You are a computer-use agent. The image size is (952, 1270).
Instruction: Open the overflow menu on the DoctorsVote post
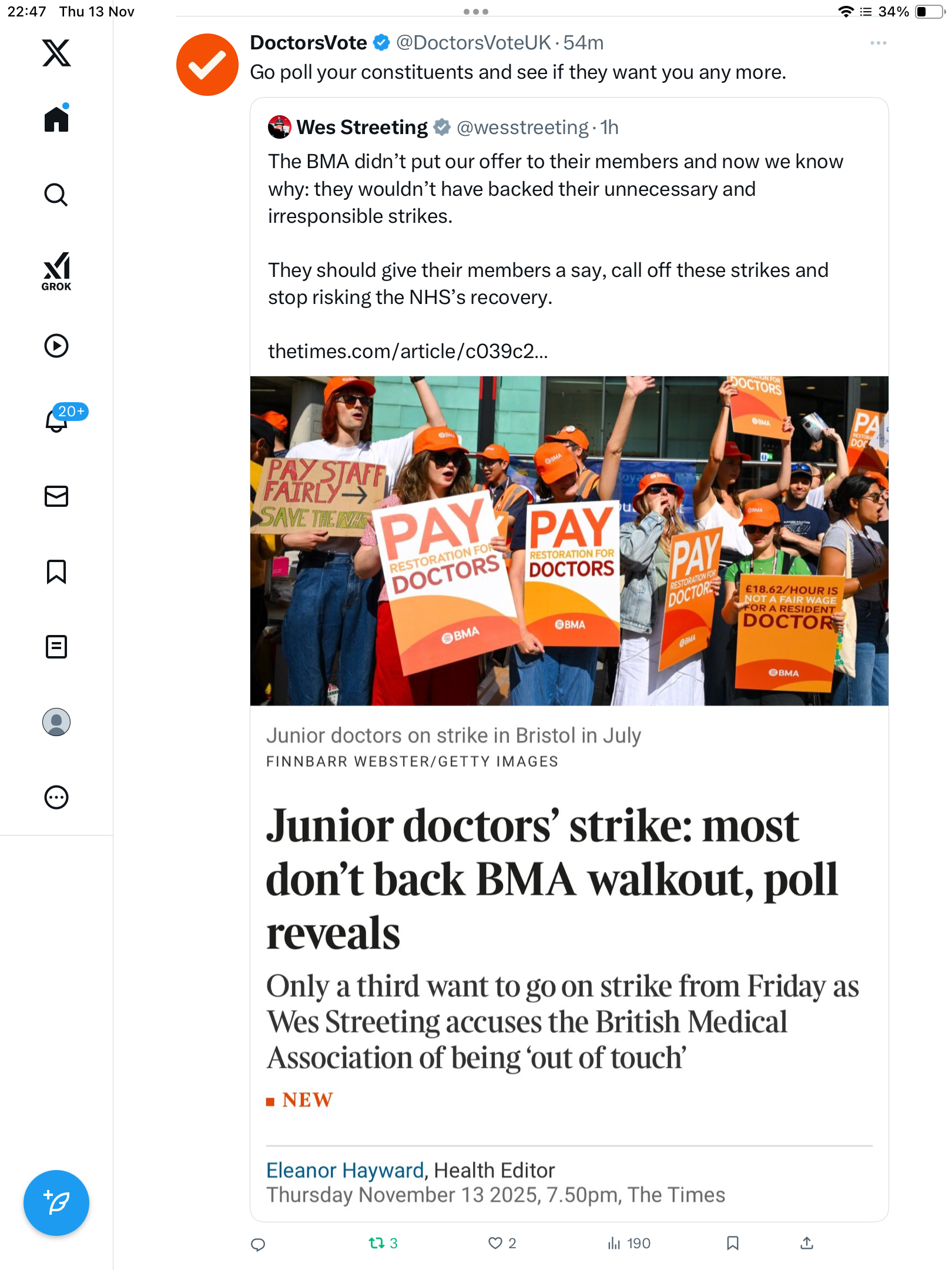tap(878, 43)
